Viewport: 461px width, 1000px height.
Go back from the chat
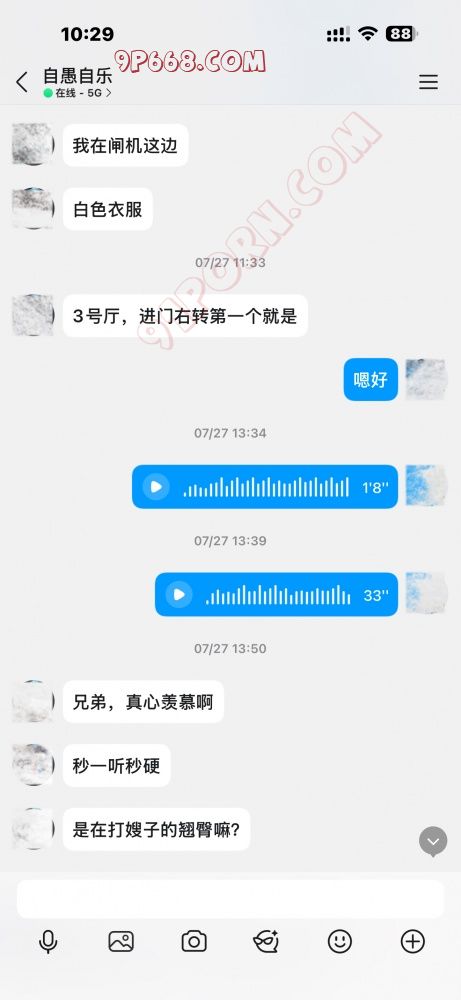(22, 82)
